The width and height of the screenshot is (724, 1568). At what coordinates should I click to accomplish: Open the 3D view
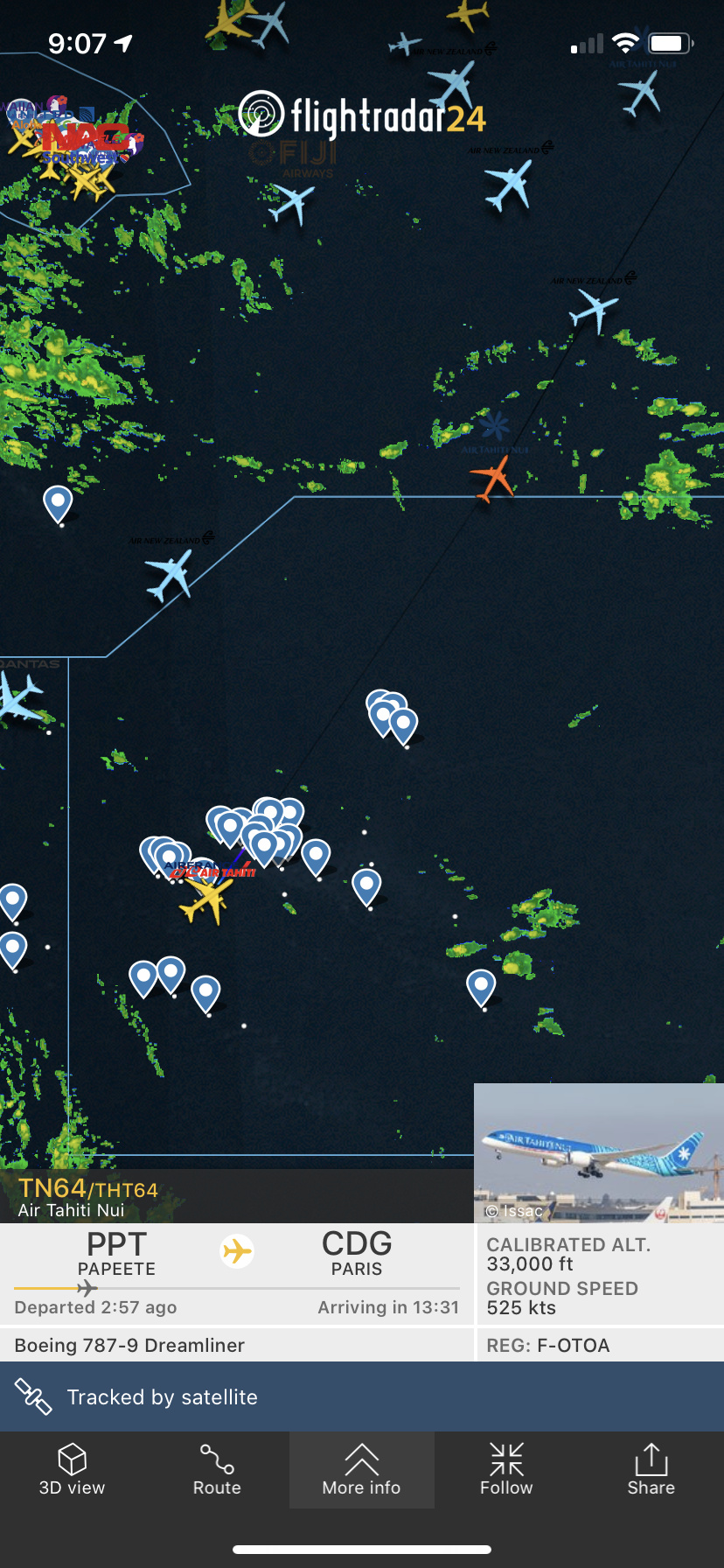click(x=72, y=1470)
